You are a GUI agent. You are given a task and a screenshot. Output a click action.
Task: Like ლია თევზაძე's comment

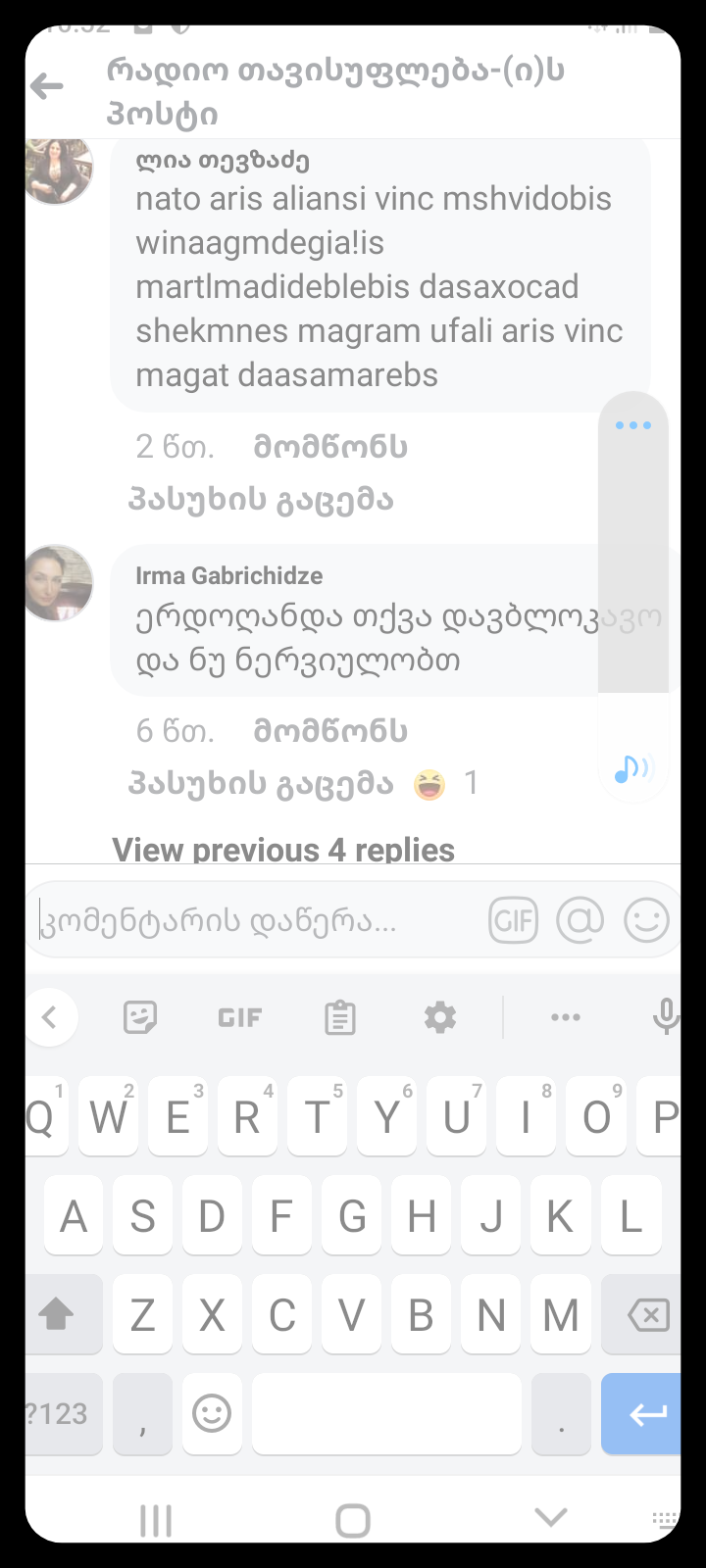(x=329, y=447)
